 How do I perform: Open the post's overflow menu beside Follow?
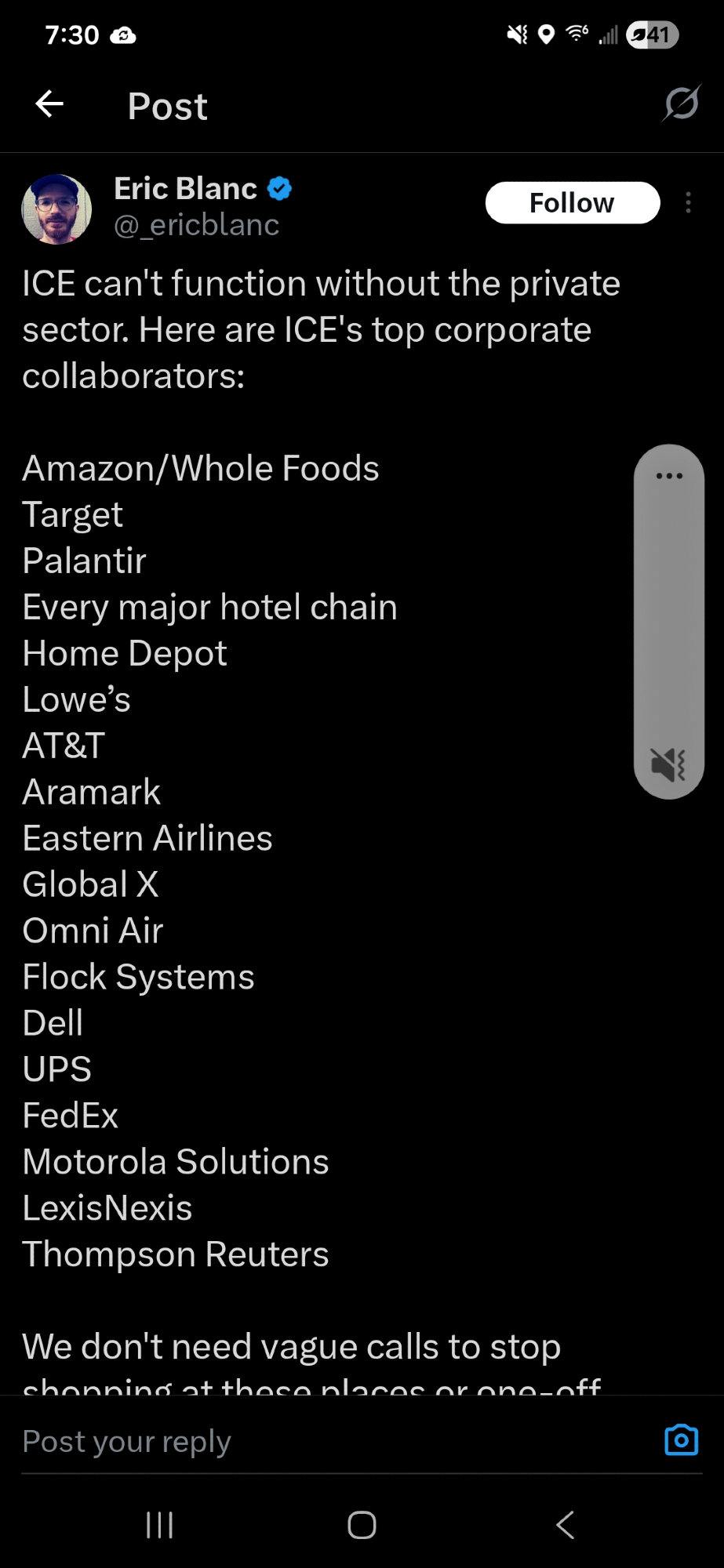click(x=688, y=203)
